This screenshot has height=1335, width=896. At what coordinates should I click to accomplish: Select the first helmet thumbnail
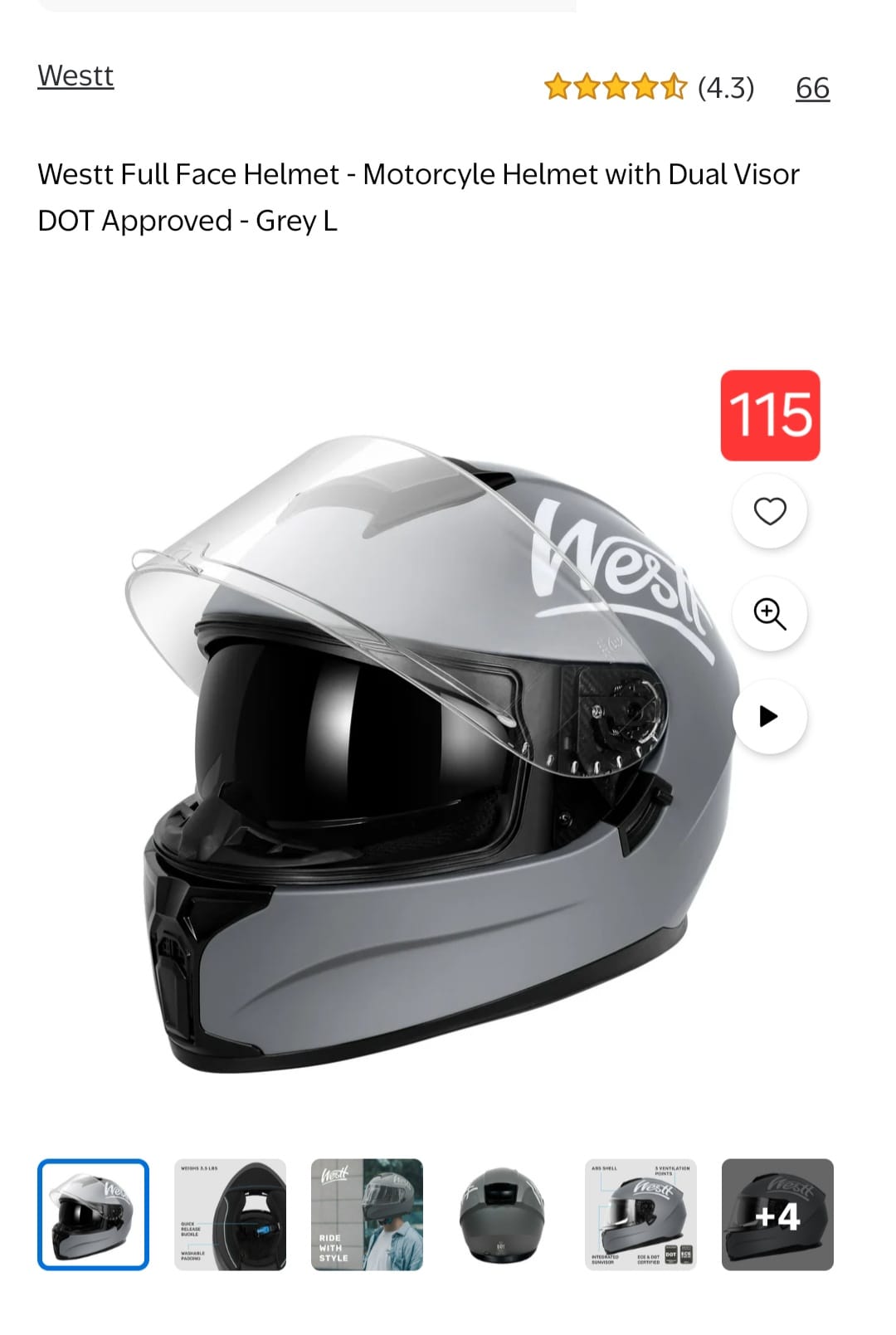pos(93,1214)
